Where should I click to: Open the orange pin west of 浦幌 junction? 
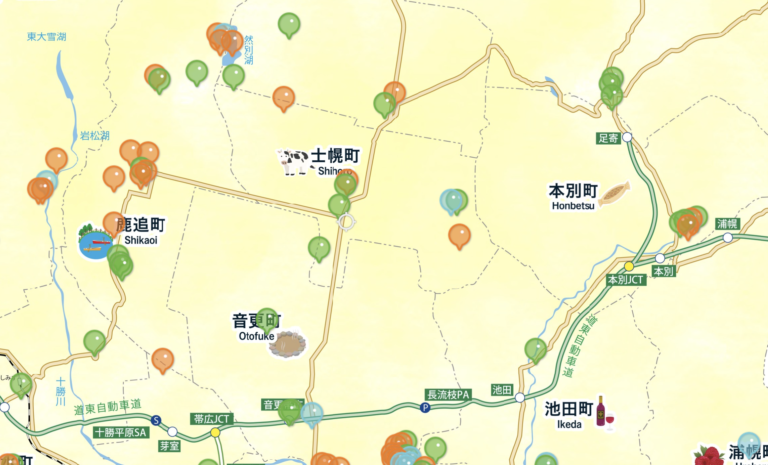tap(686, 222)
